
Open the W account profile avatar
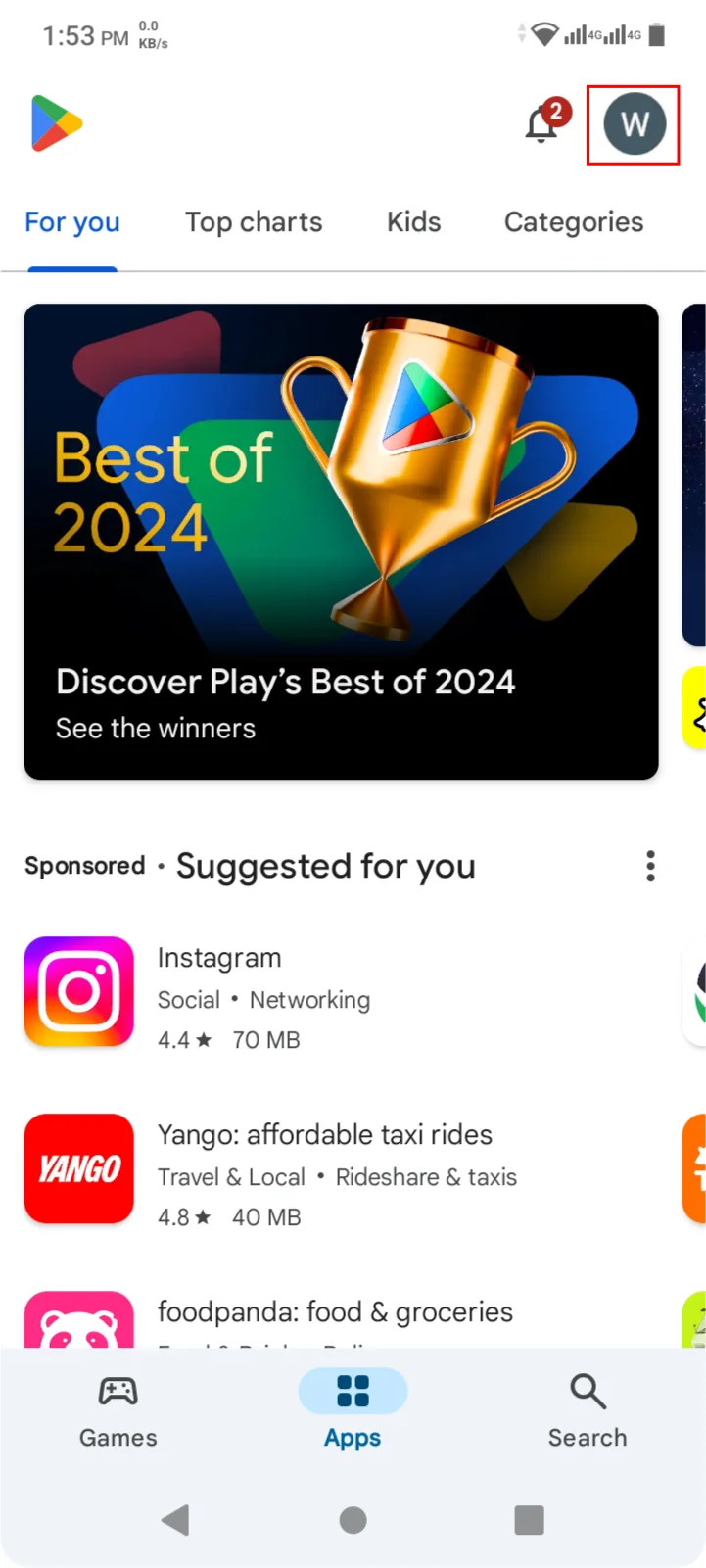[635, 124]
